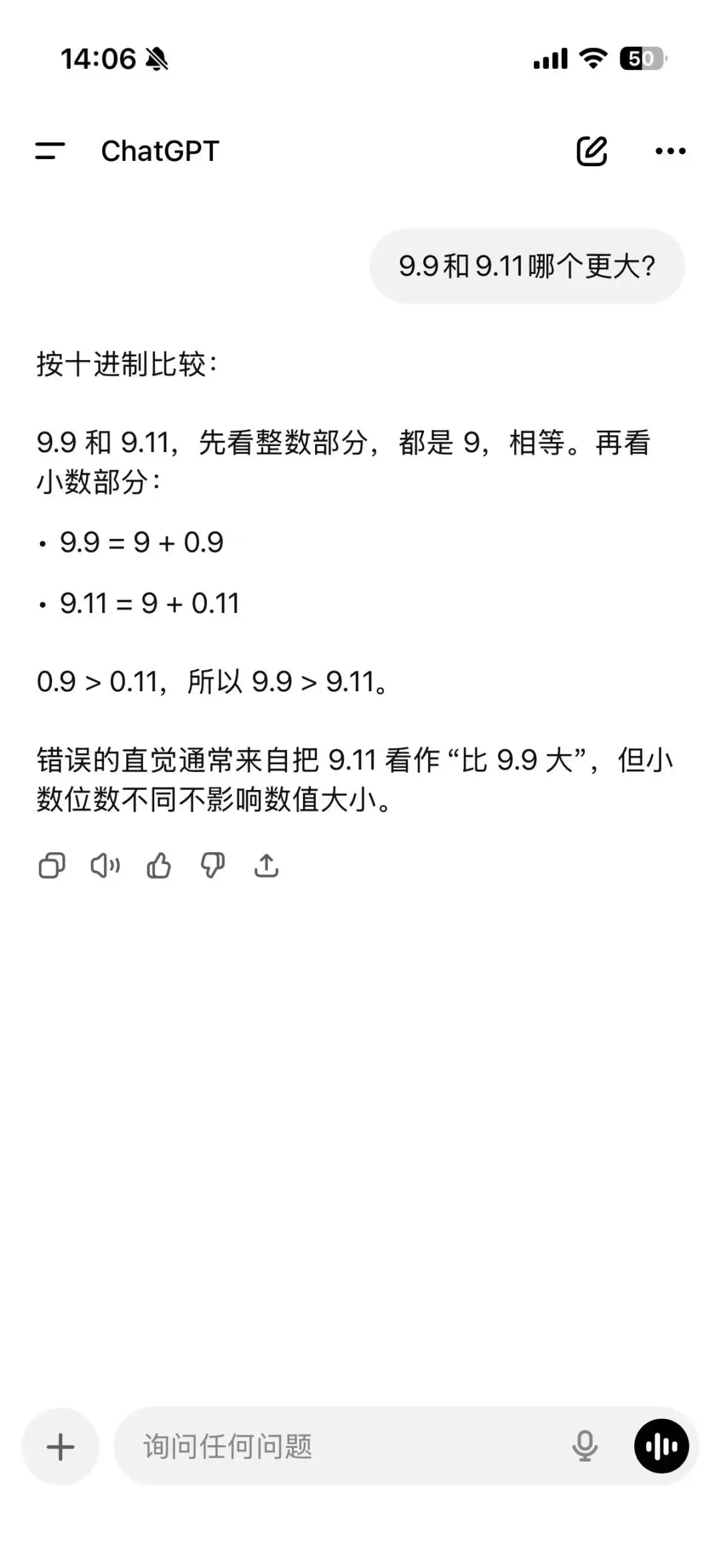Share the ChatGPT response
Image resolution: width=721 pixels, height=1568 pixels.
click(x=266, y=865)
